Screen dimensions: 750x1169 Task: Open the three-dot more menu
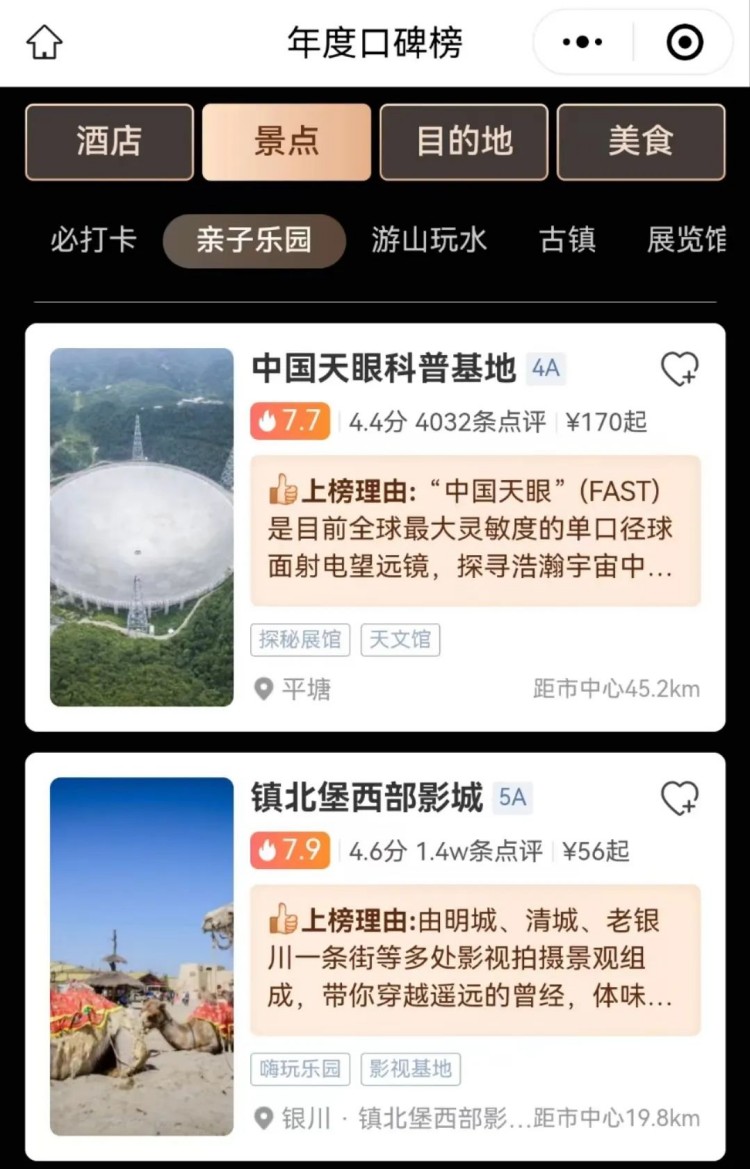pyautogui.click(x=583, y=43)
